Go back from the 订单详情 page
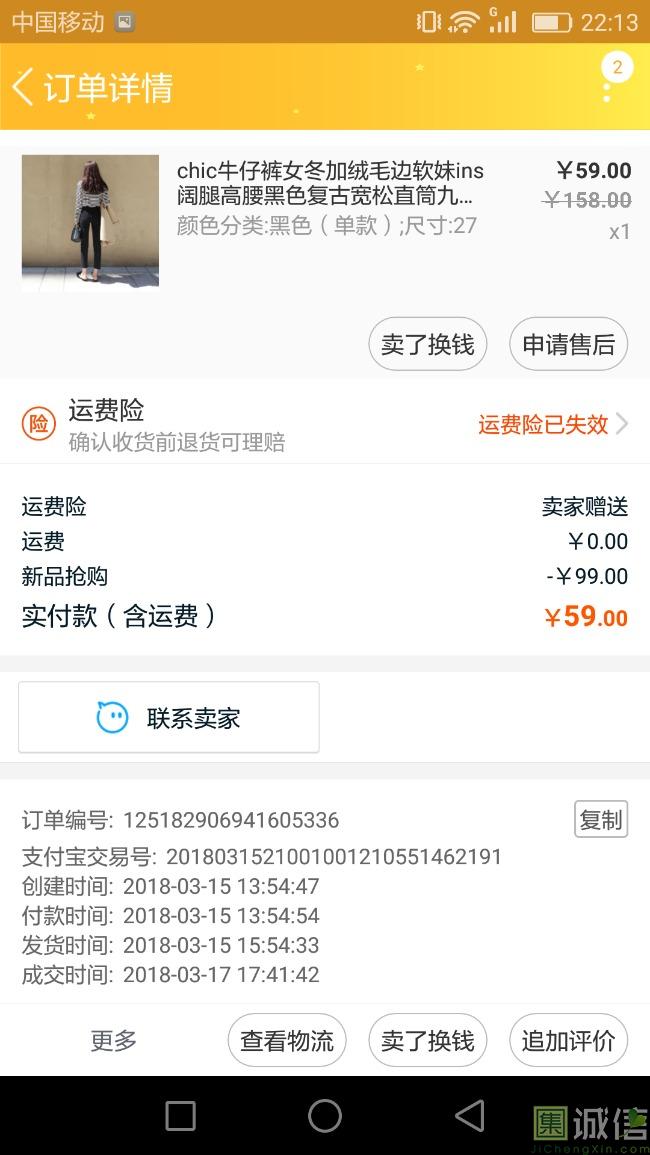 tap(24, 87)
